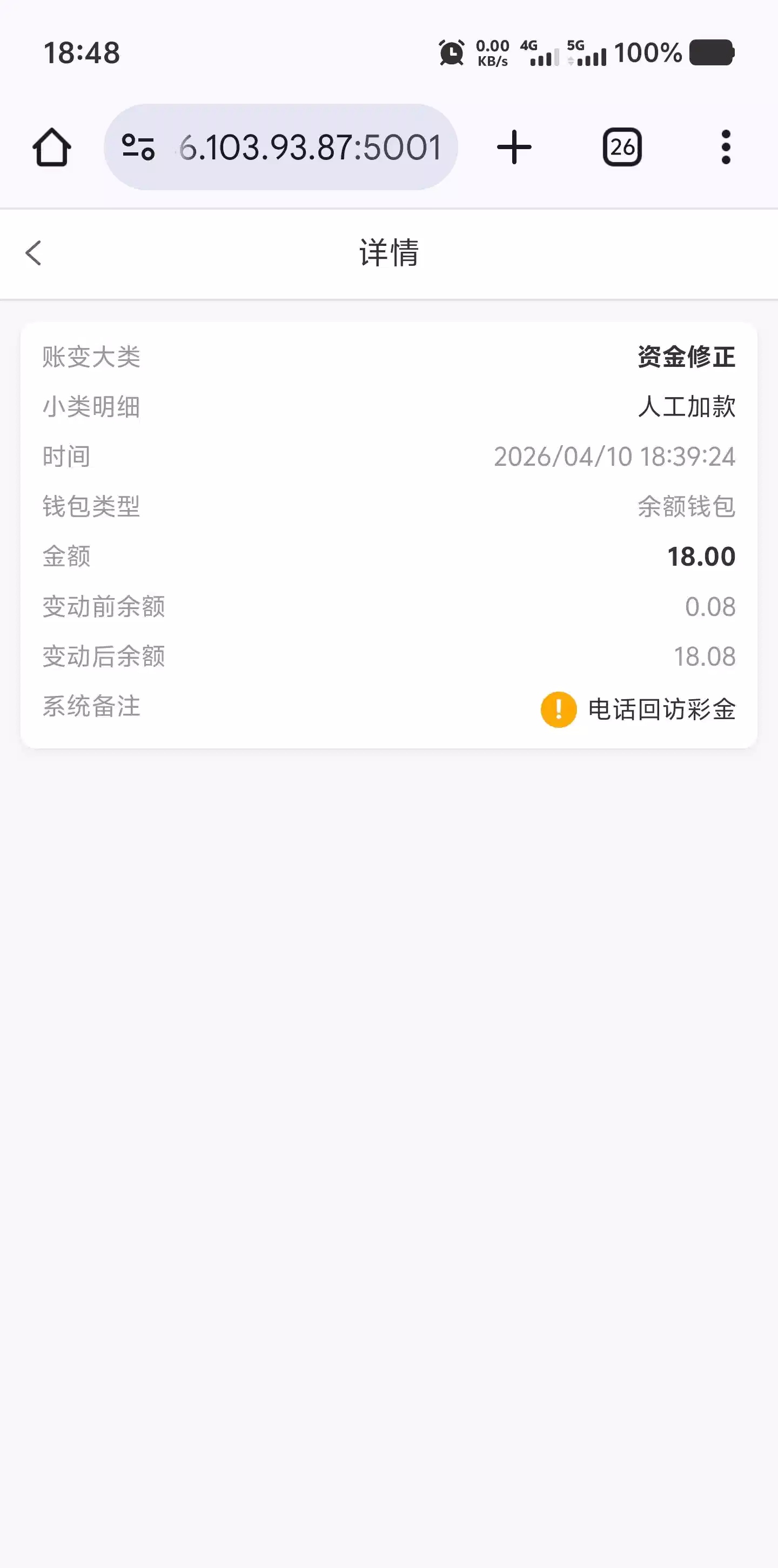This screenshot has height=1568, width=778.
Task: View site info icon in address bar
Action: (138, 146)
